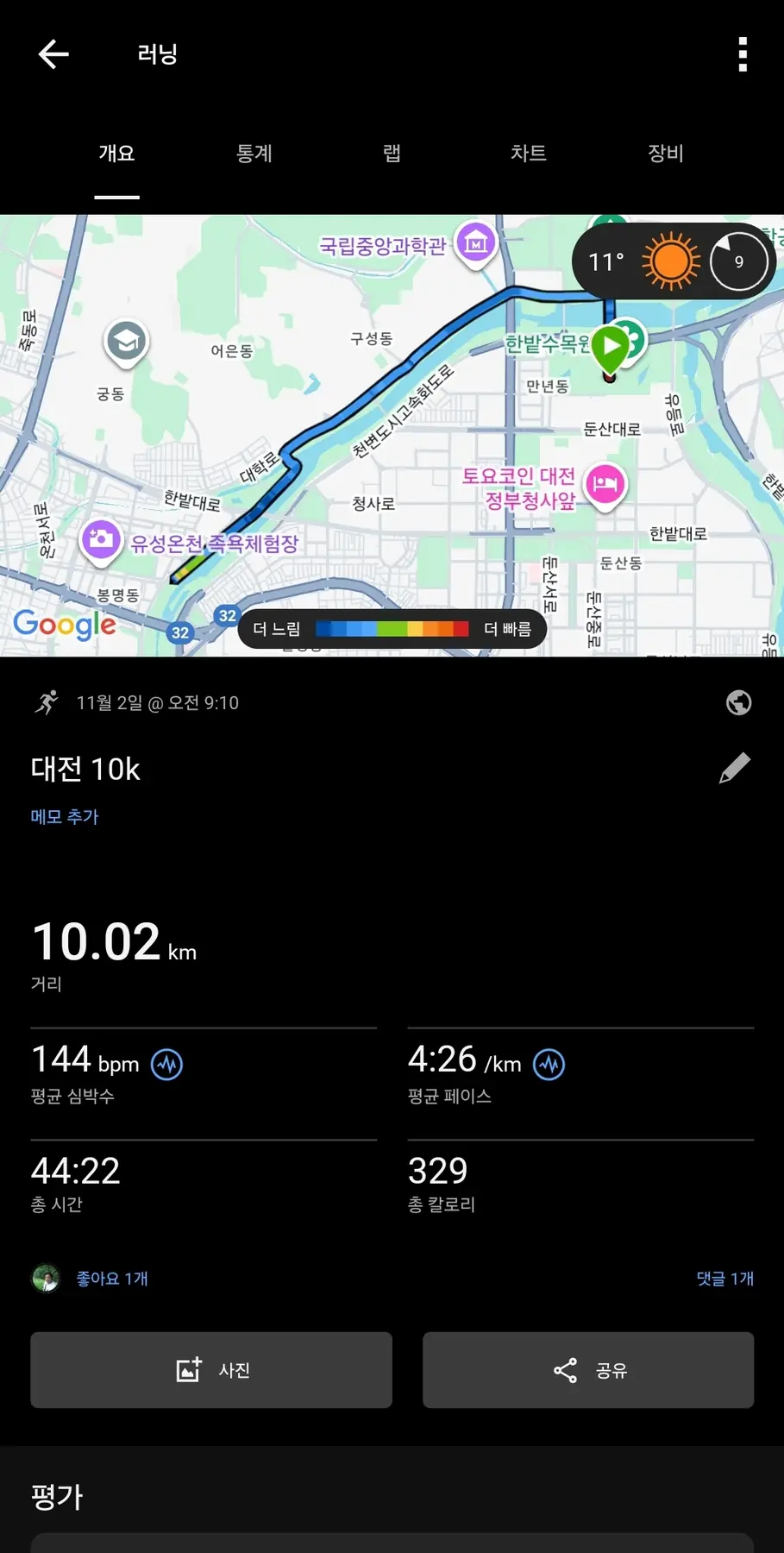The width and height of the screenshot is (784, 1553).
Task: Tap the 11° weather widget
Action: point(674,261)
